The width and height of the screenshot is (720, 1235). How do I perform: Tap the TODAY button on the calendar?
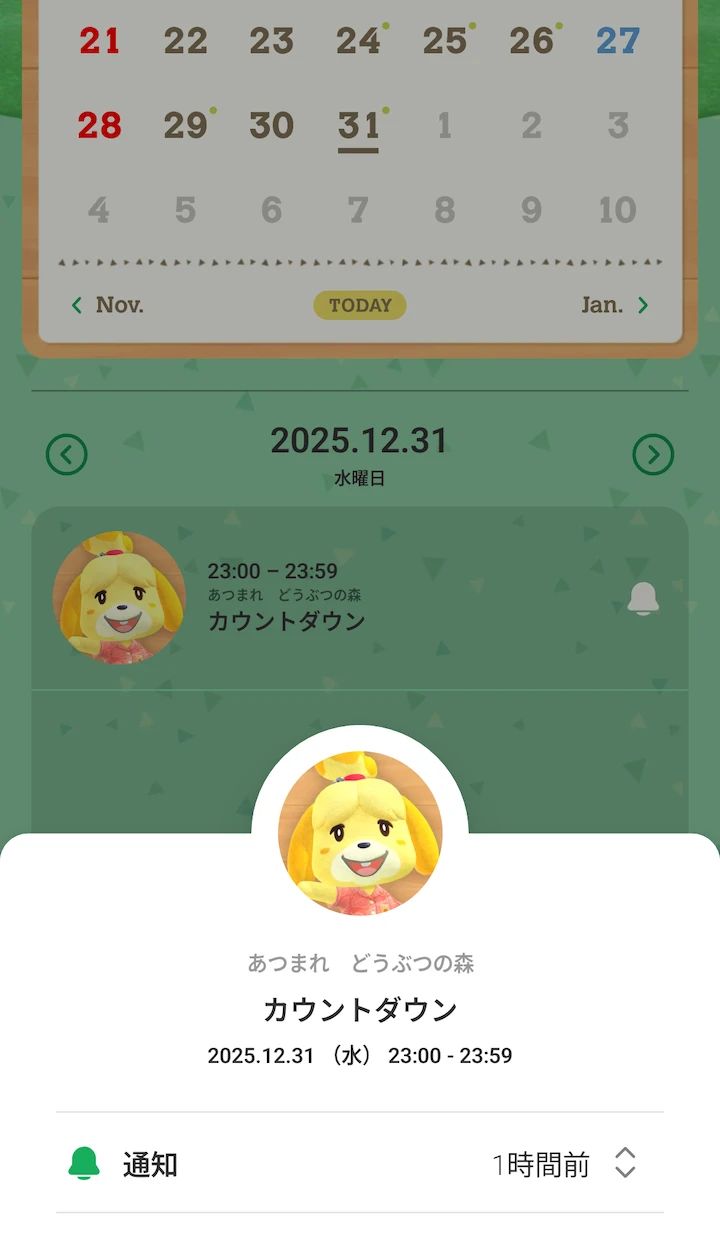coord(360,305)
